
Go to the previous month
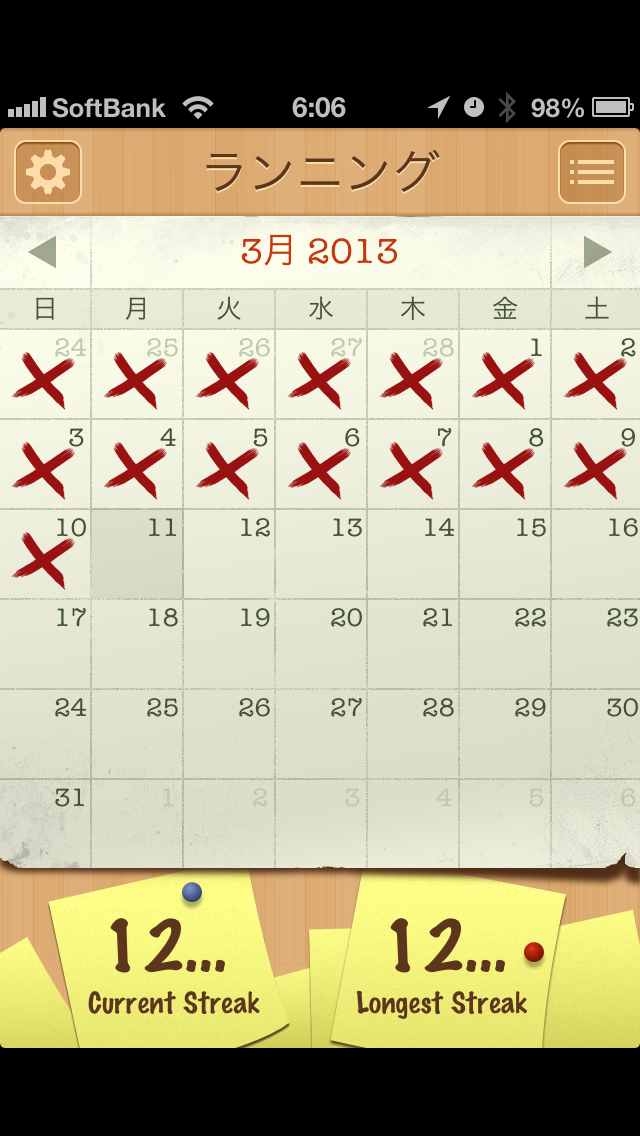point(43,252)
